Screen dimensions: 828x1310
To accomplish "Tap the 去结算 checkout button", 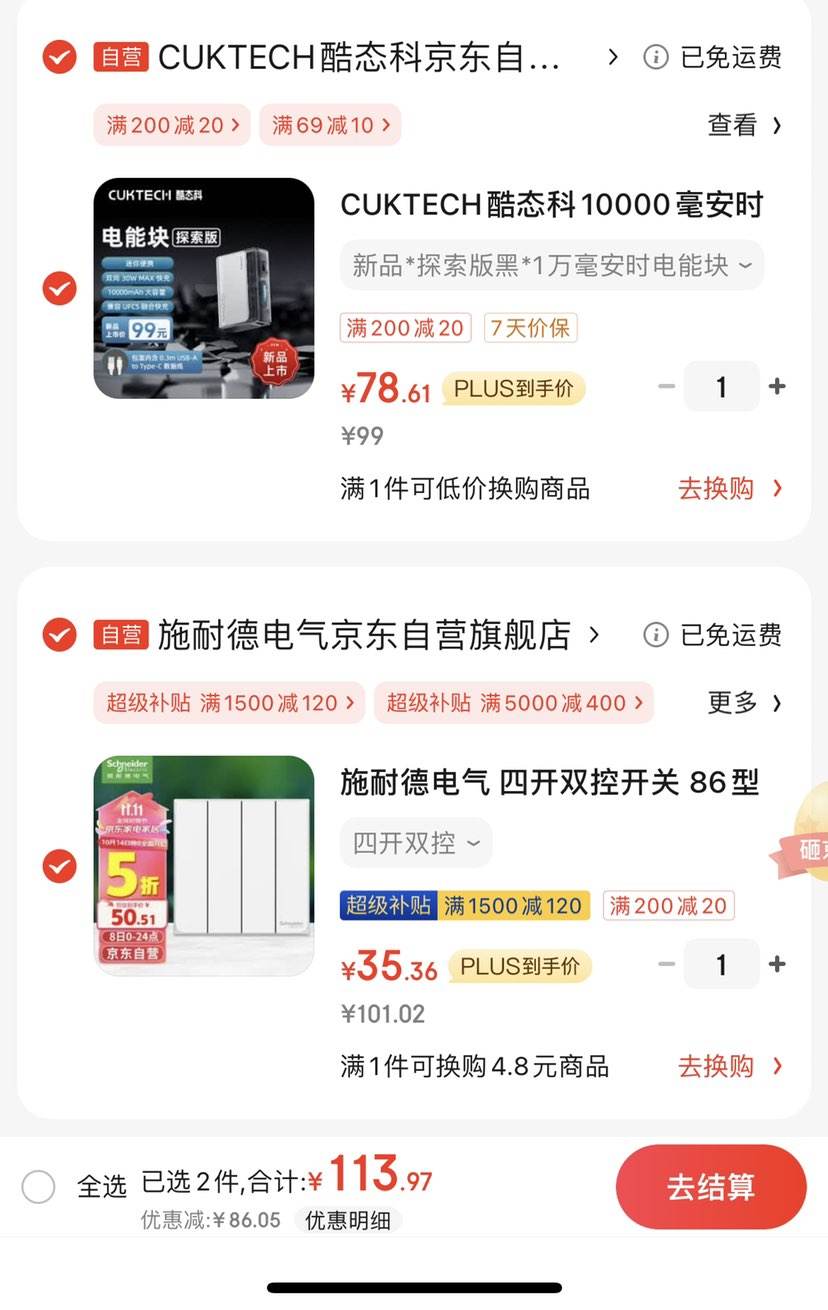I will tap(711, 1186).
